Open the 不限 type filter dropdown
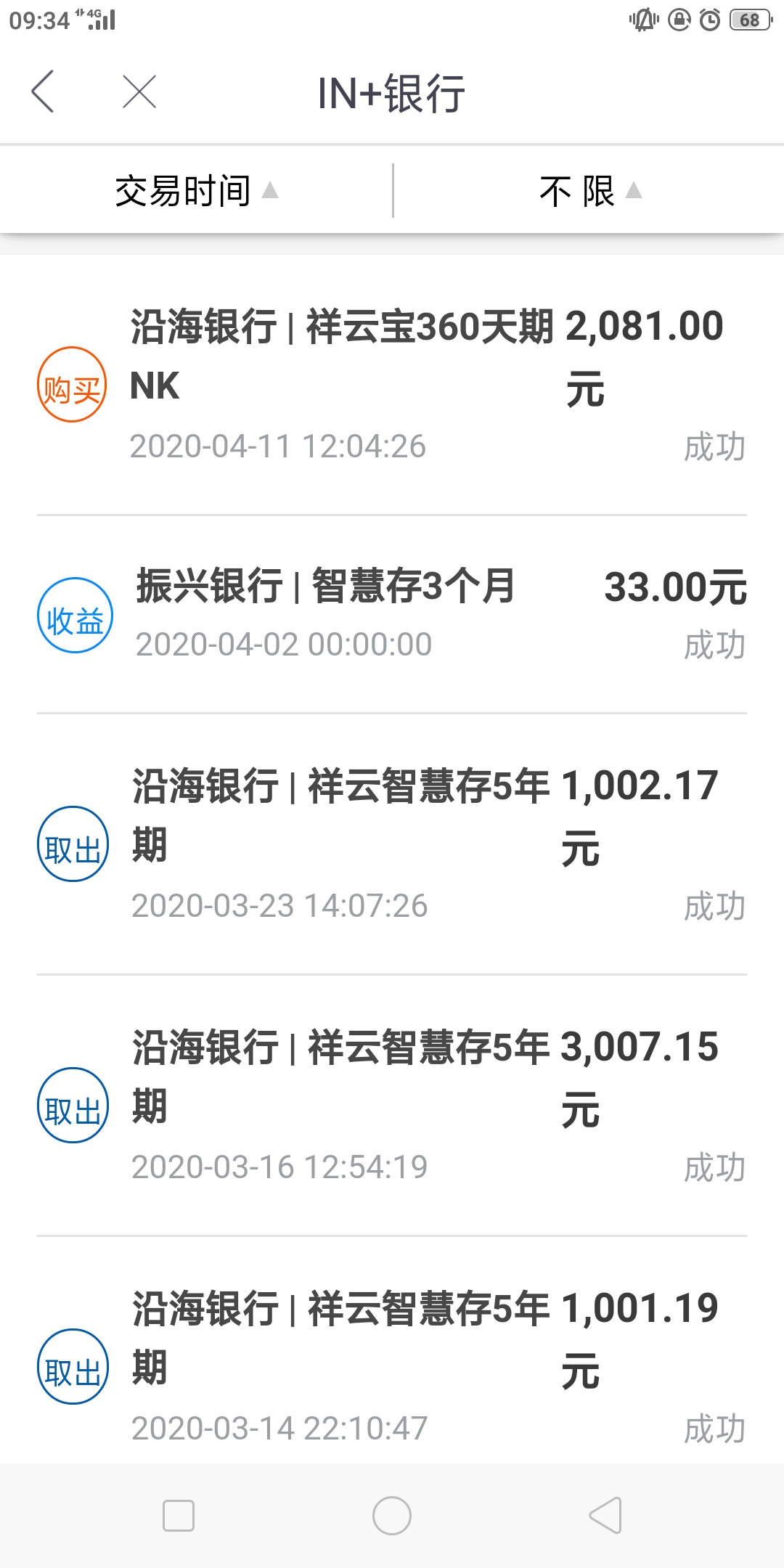 (589, 190)
